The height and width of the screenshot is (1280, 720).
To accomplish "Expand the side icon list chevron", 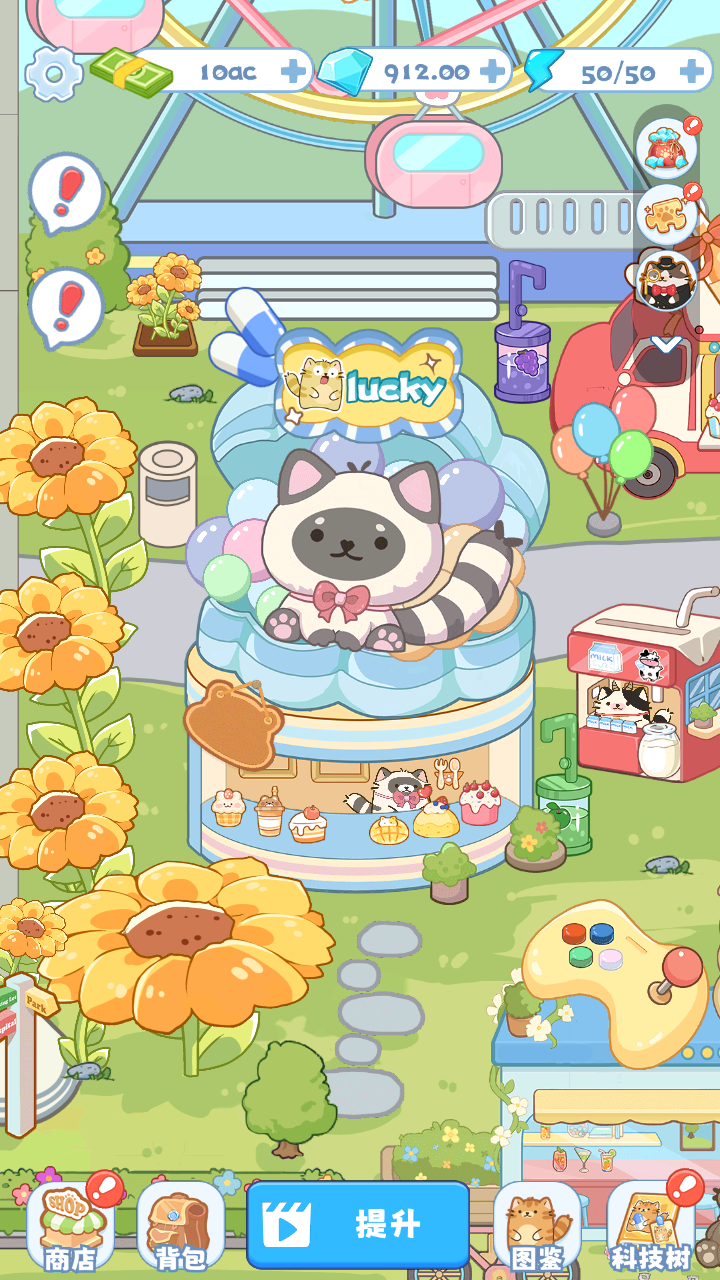I will pyautogui.click(x=667, y=344).
